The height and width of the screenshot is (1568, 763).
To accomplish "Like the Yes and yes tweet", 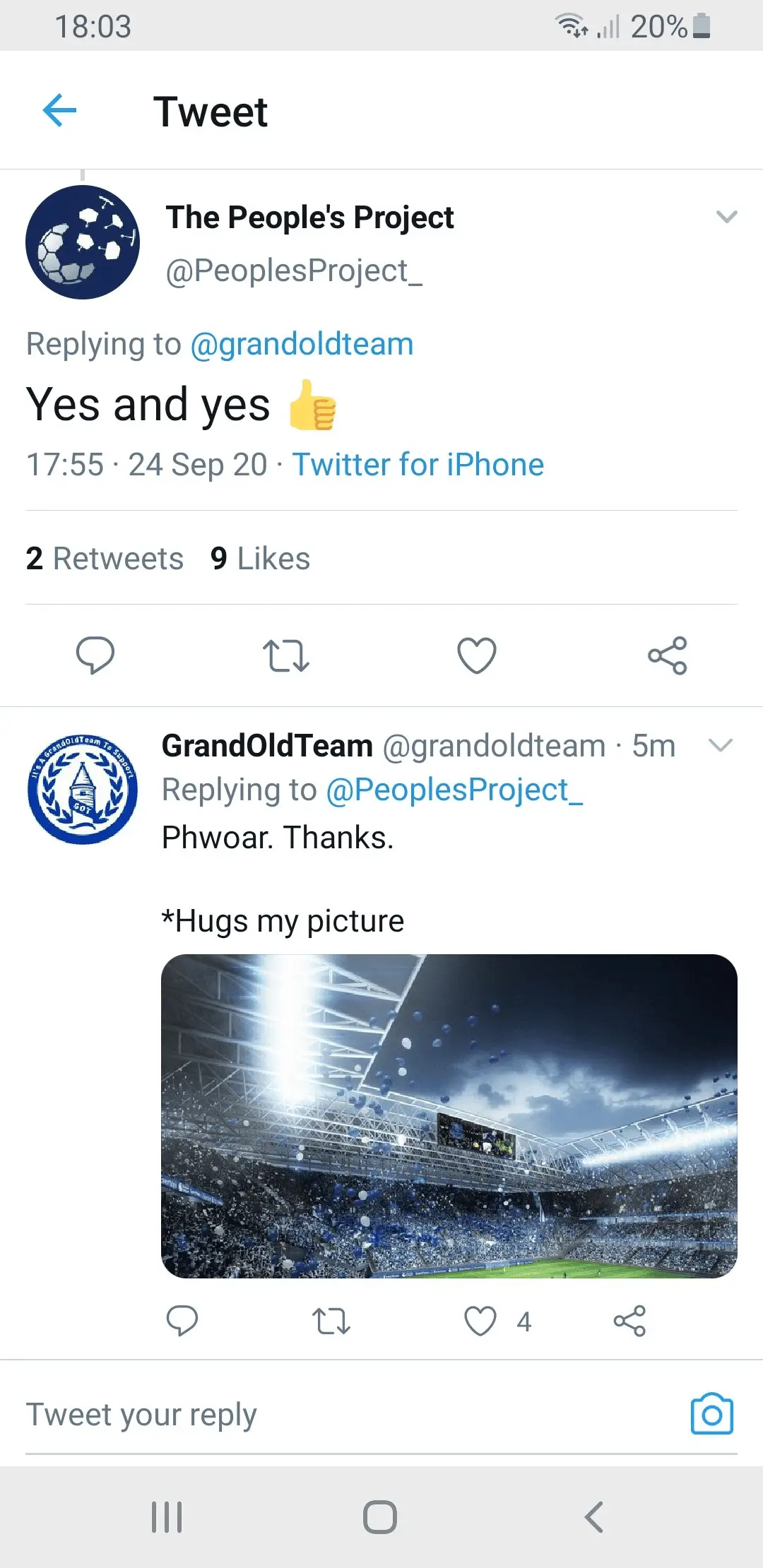I will tap(477, 655).
